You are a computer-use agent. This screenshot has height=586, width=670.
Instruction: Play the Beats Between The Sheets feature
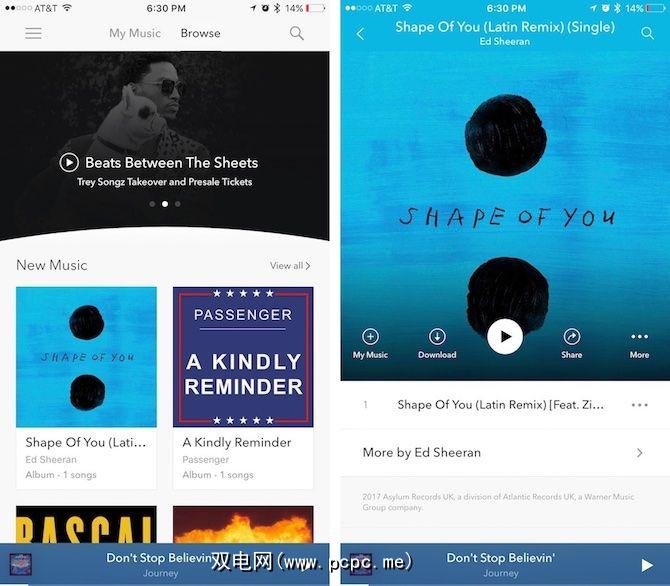coord(69,162)
